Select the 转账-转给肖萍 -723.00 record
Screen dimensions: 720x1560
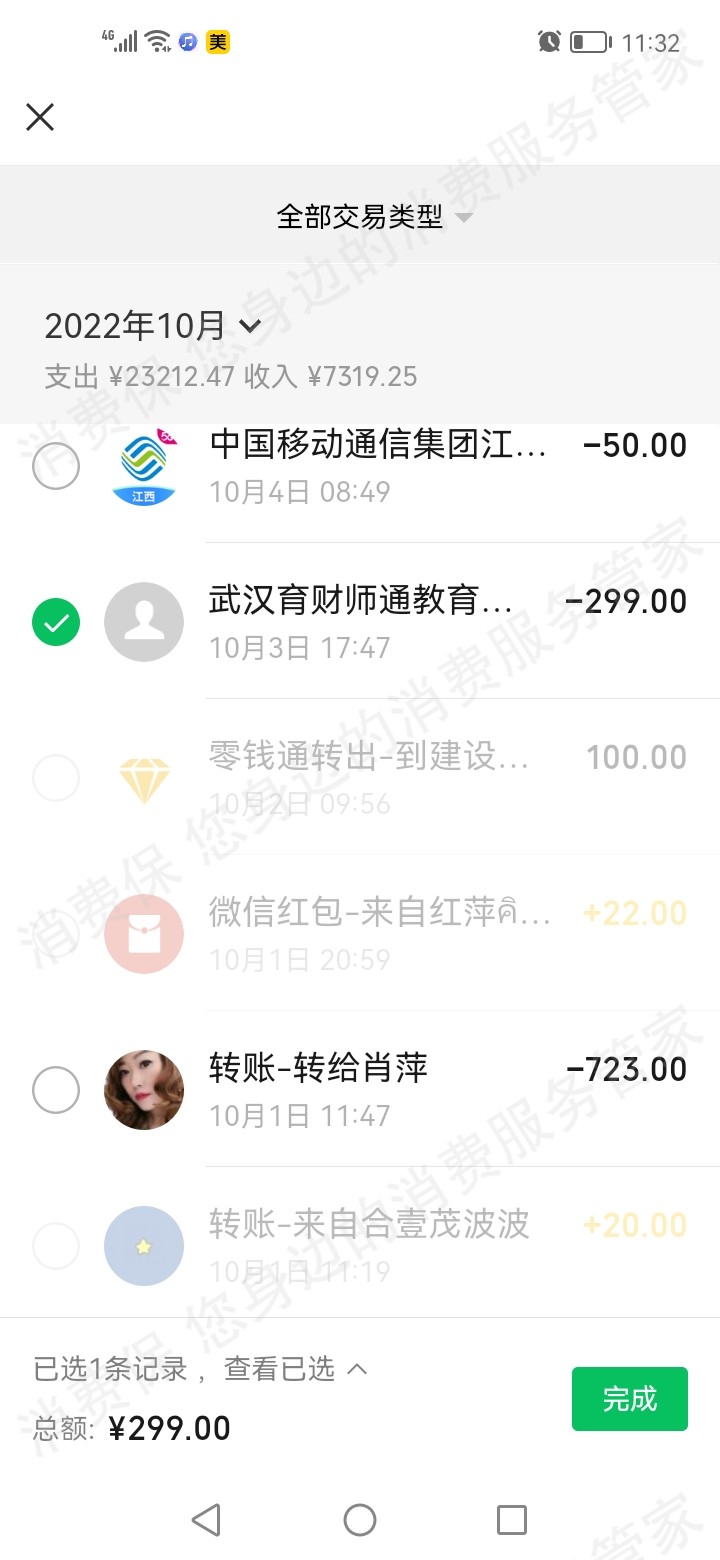click(56, 1090)
